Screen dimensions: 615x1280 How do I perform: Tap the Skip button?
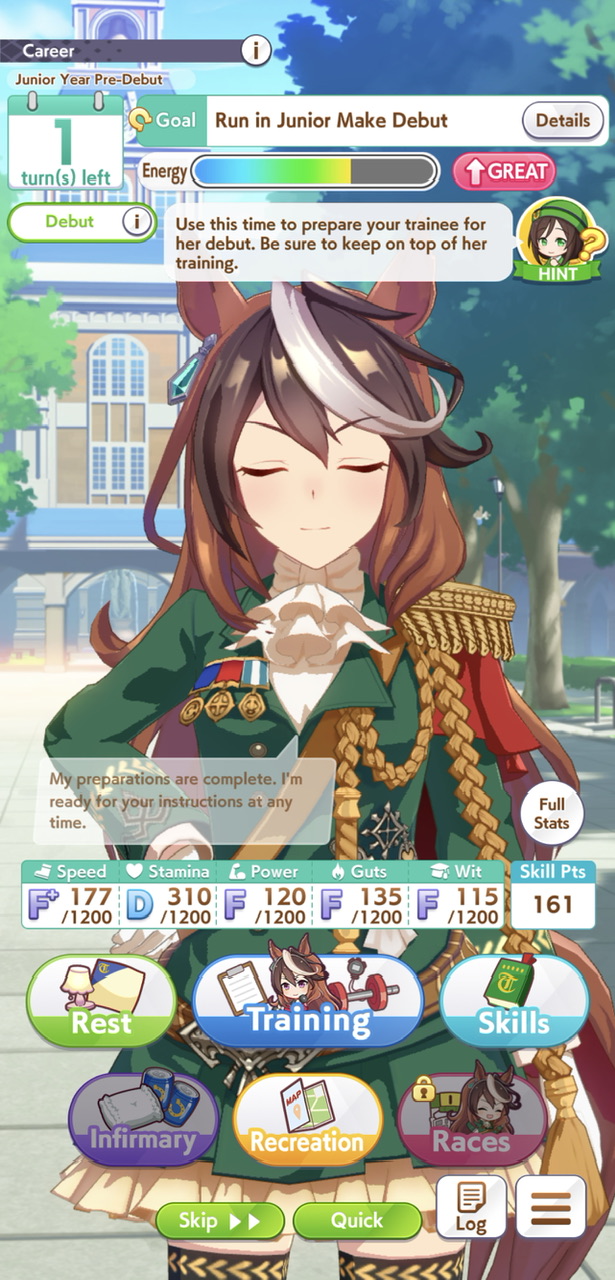(220, 1221)
